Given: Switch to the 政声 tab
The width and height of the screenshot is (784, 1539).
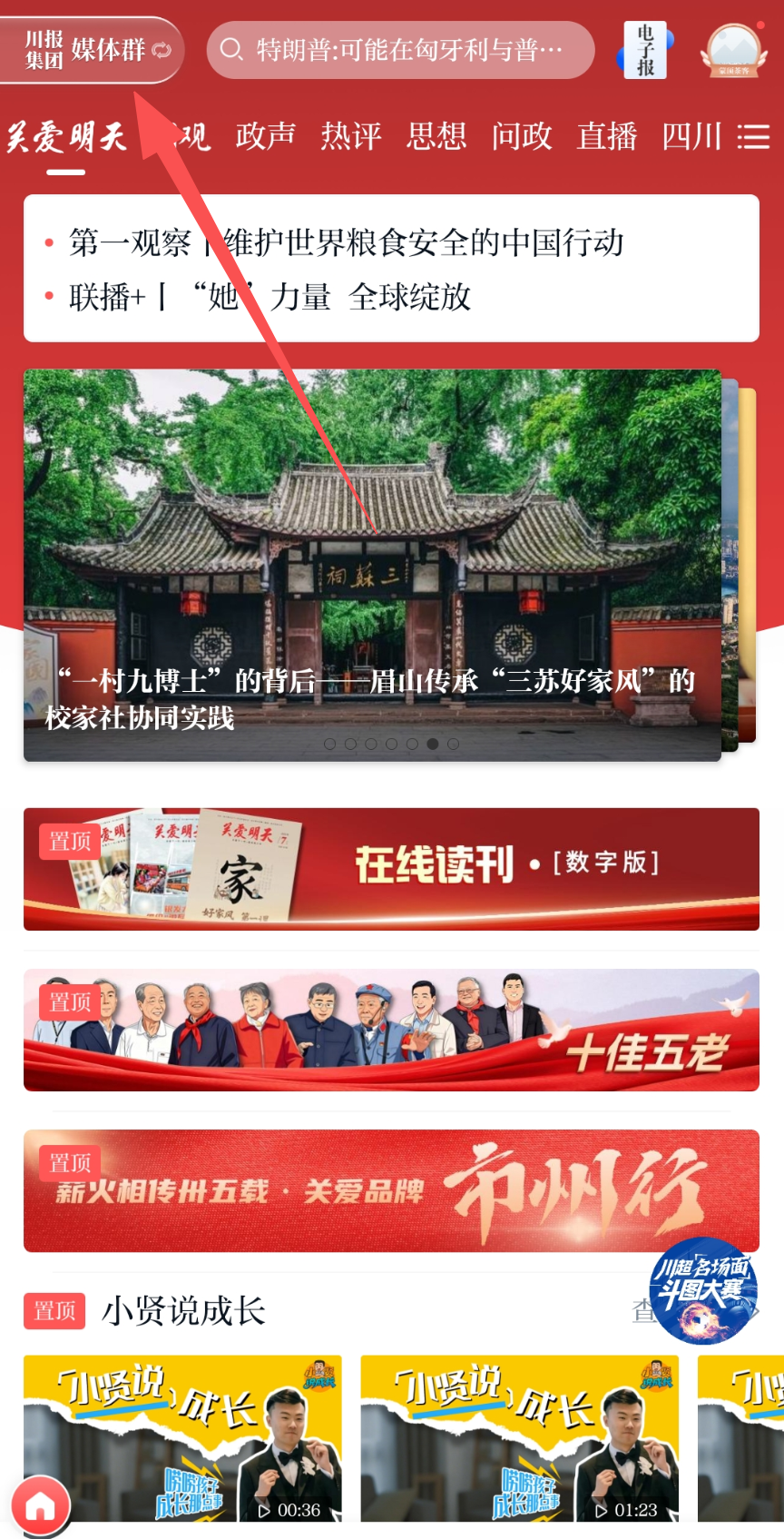Looking at the screenshot, I should [x=265, y=136].
